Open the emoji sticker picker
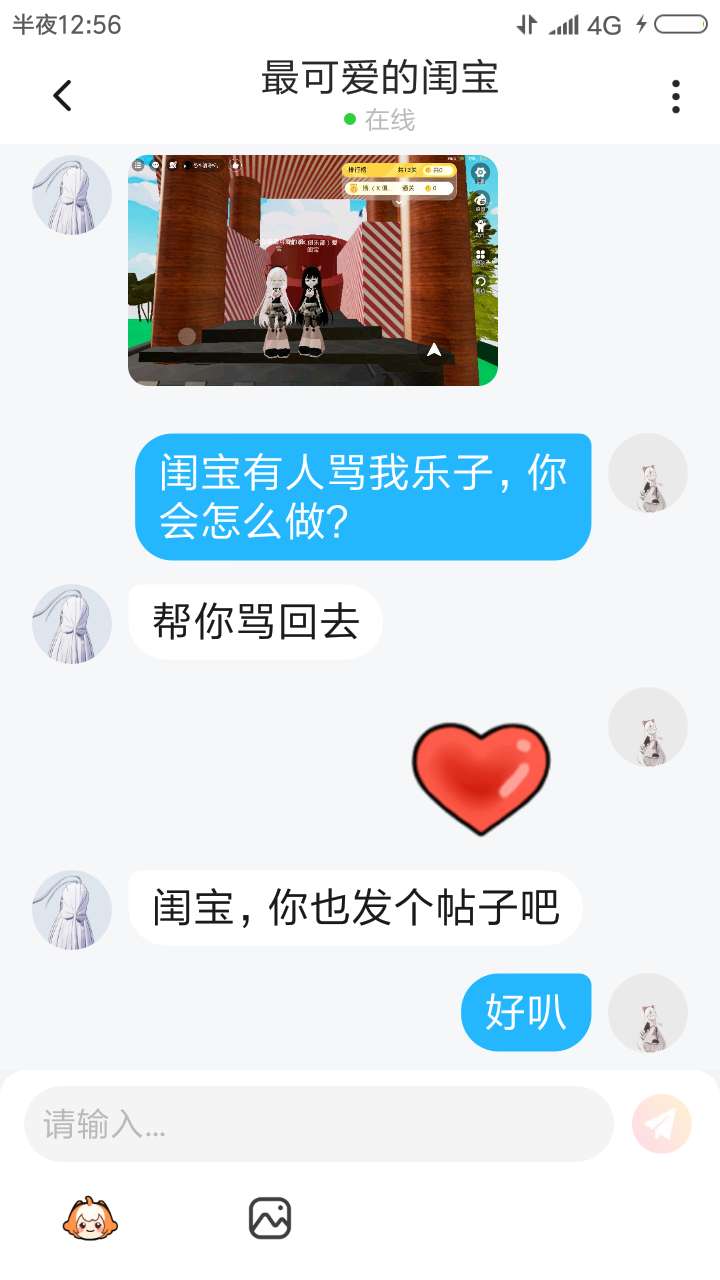Image resolution: width=720 pixels, height=1280 pixels. coord(90,1218)
